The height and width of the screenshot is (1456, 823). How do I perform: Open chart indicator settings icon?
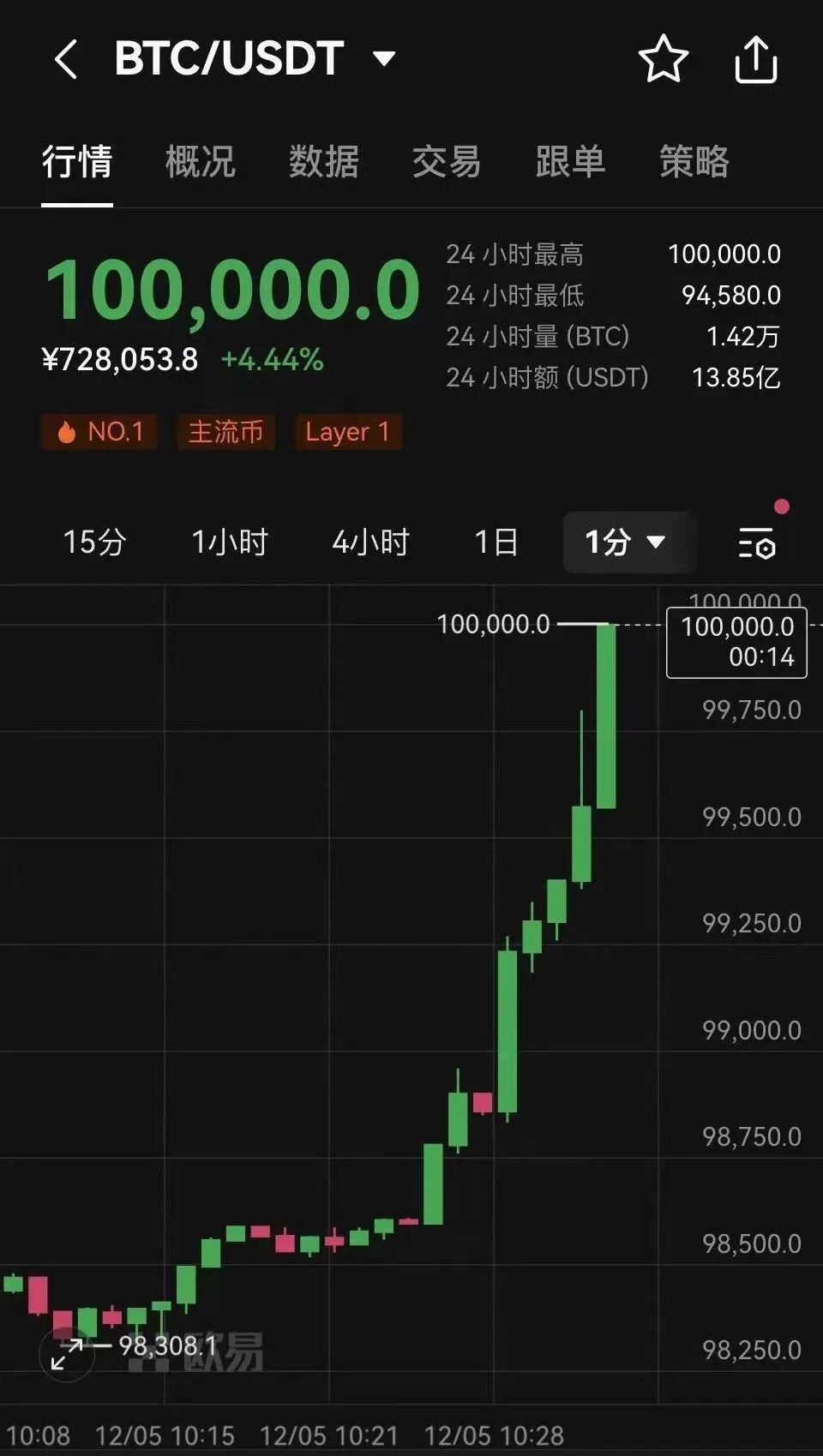coord(757,543)
